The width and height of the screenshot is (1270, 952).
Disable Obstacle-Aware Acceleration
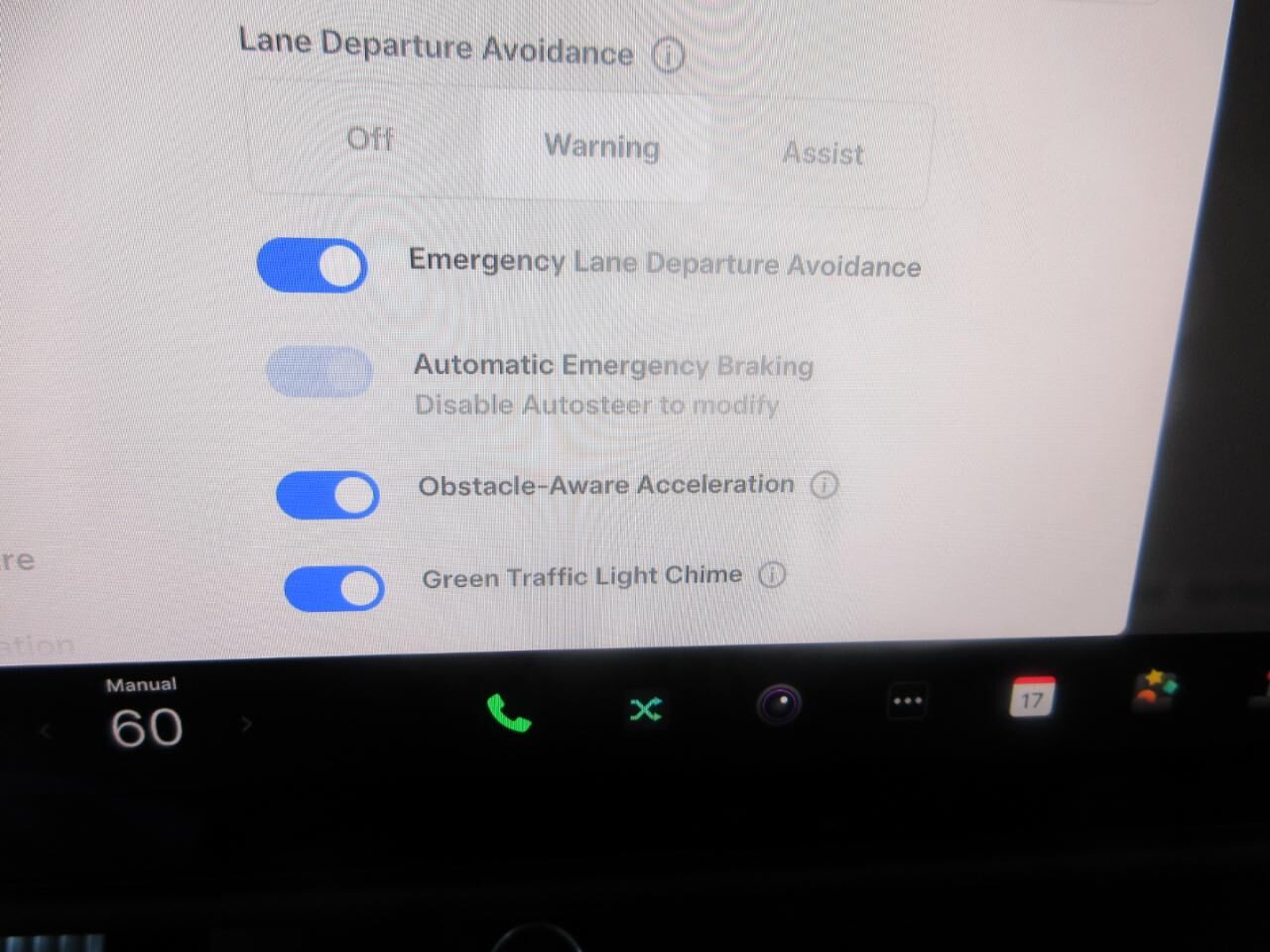327,495
